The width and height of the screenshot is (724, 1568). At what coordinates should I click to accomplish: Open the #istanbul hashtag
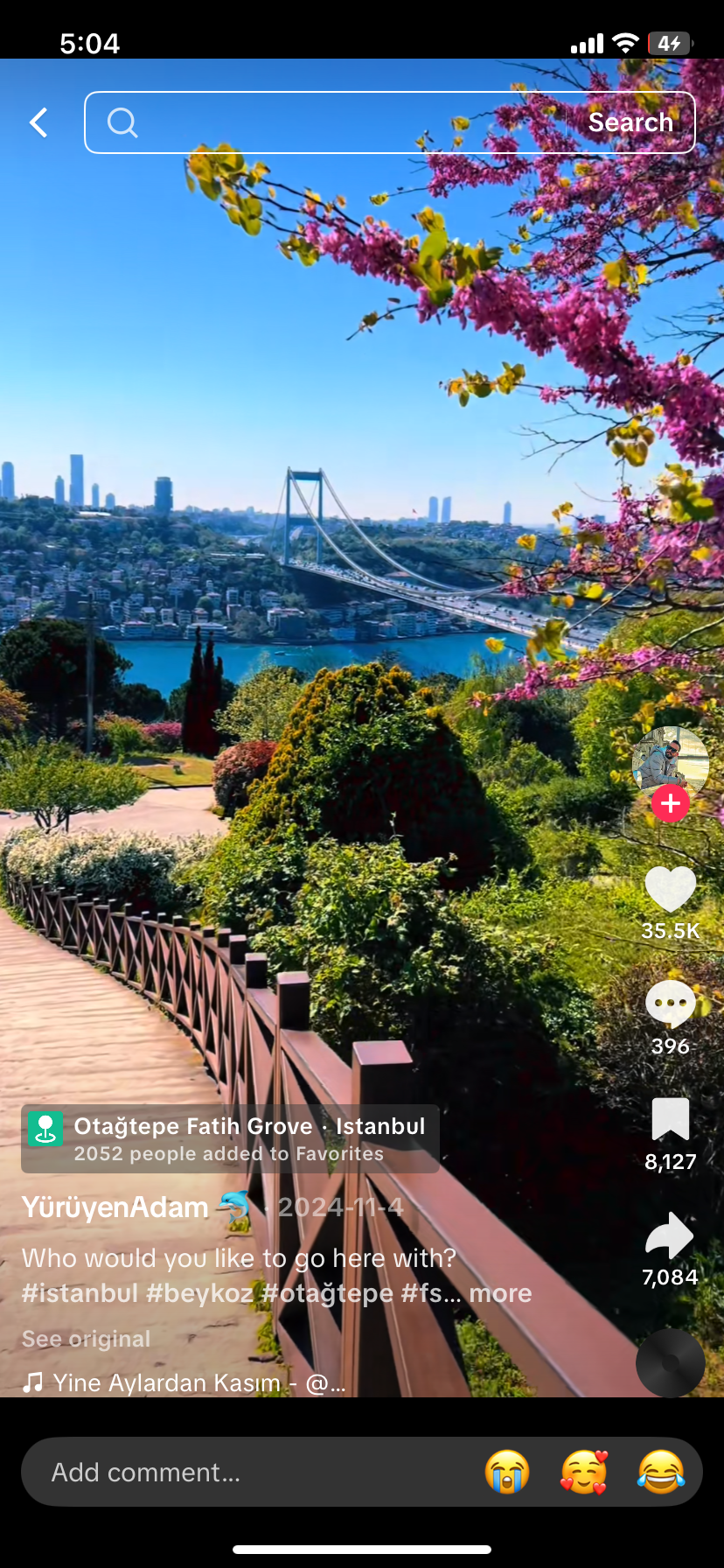point(80,1293)
